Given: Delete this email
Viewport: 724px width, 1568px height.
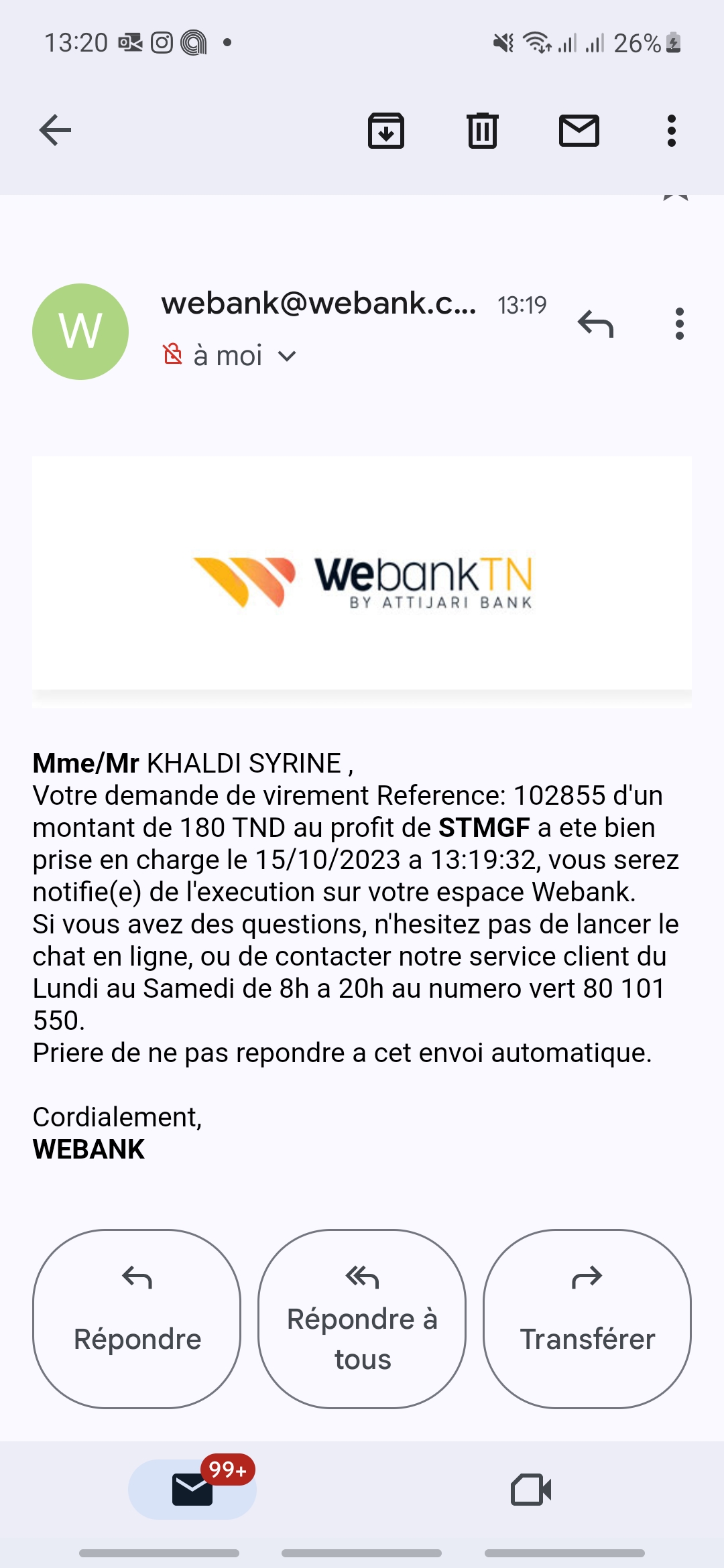Looking at the screenshot, I should click(483, 130).
